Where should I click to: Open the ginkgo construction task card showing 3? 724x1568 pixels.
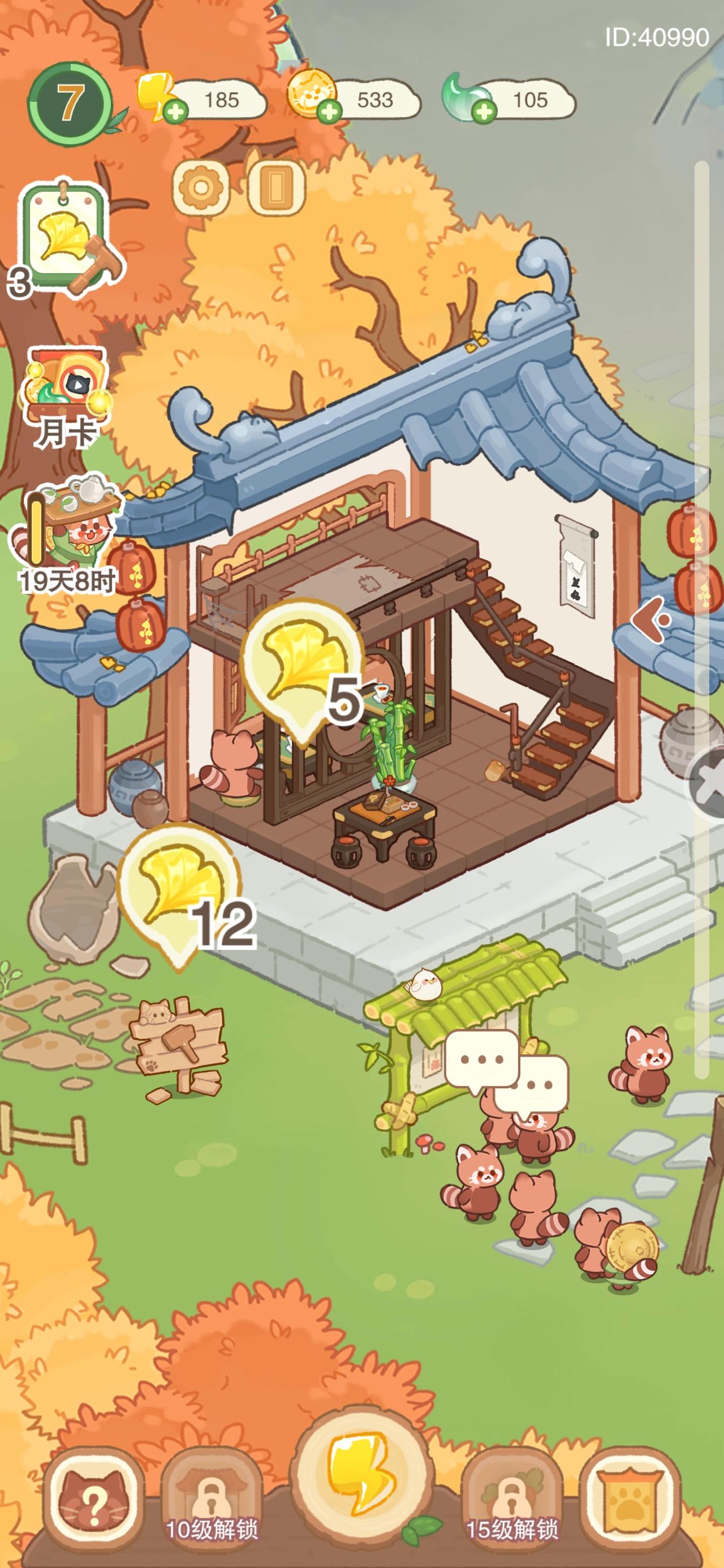(64, 234)
